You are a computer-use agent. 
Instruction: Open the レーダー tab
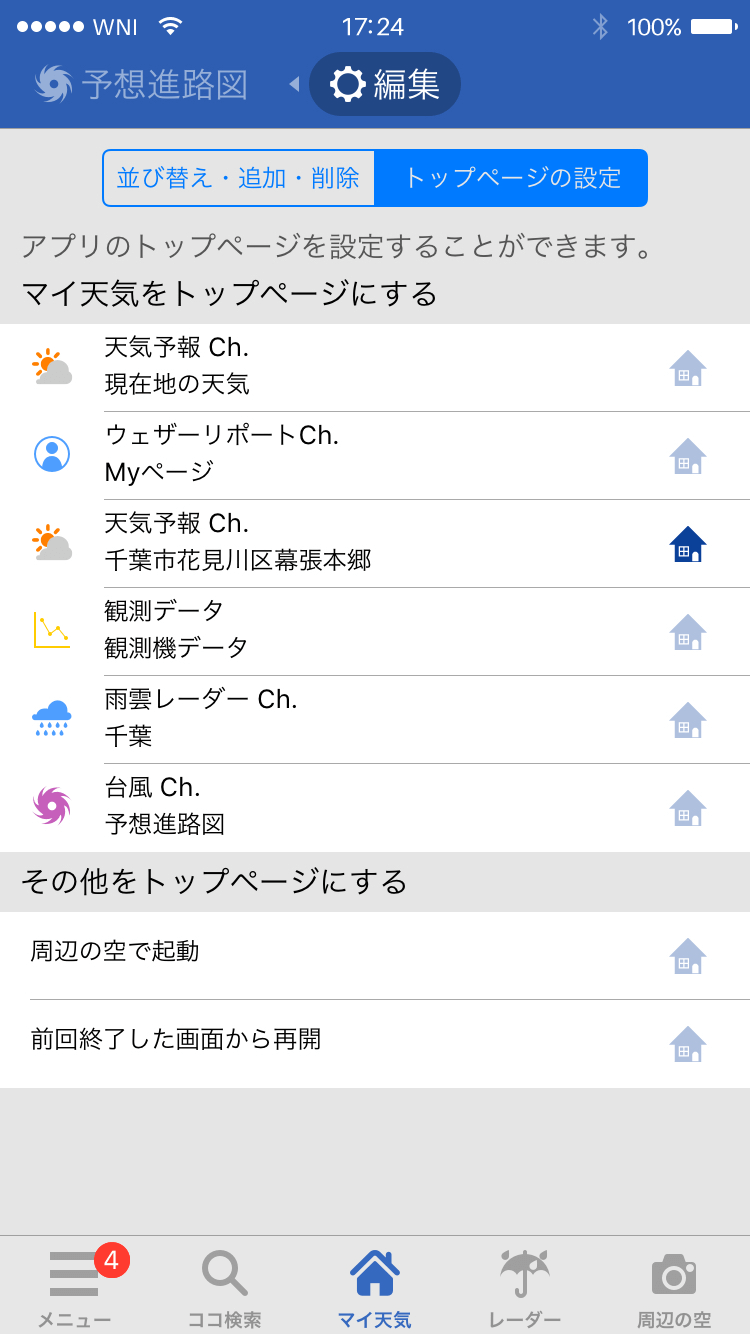click(x=525, y=1287)
